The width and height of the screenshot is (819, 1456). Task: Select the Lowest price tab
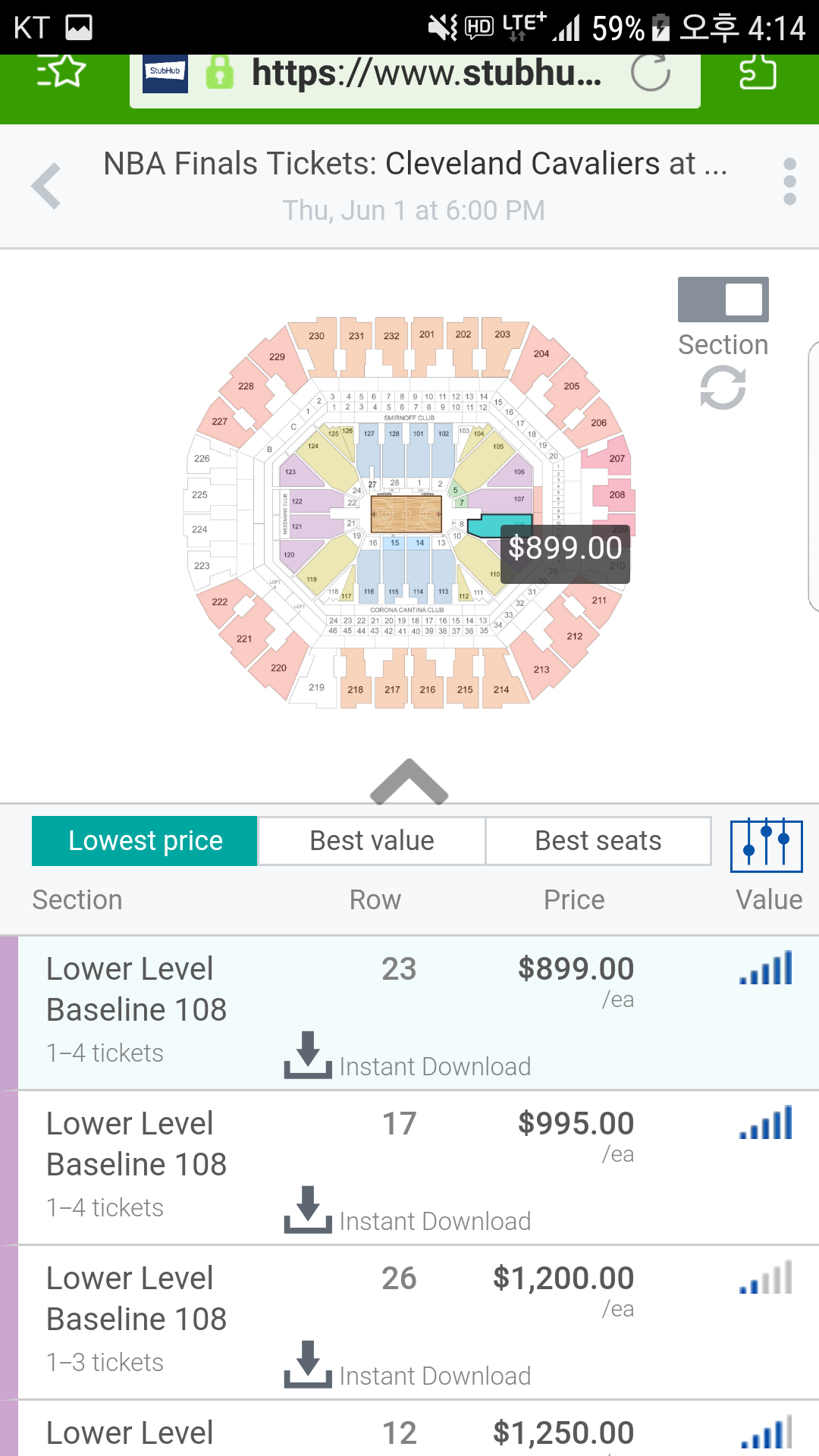click(x=145, y=841)
